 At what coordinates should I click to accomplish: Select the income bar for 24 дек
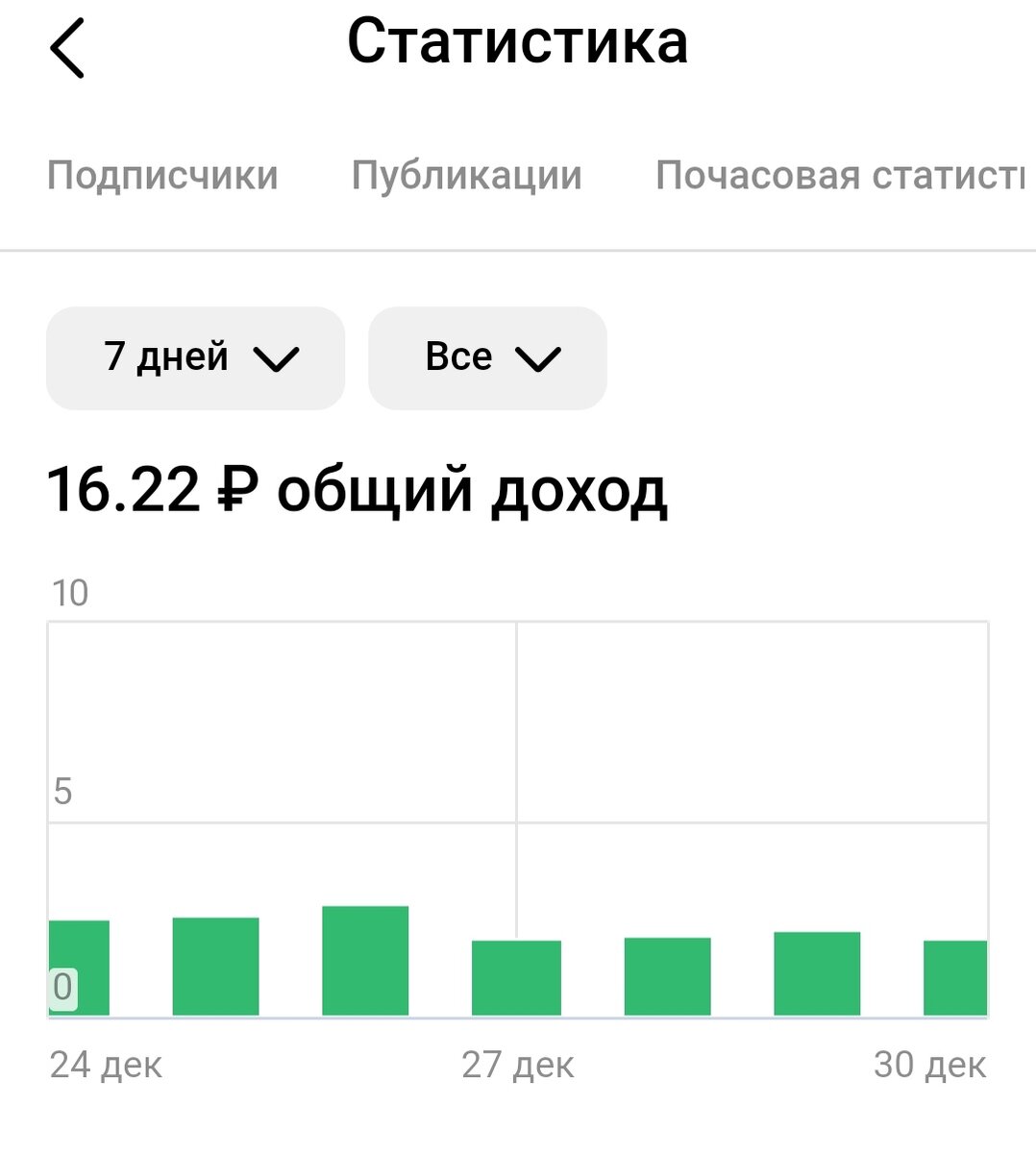coord(79,966)
